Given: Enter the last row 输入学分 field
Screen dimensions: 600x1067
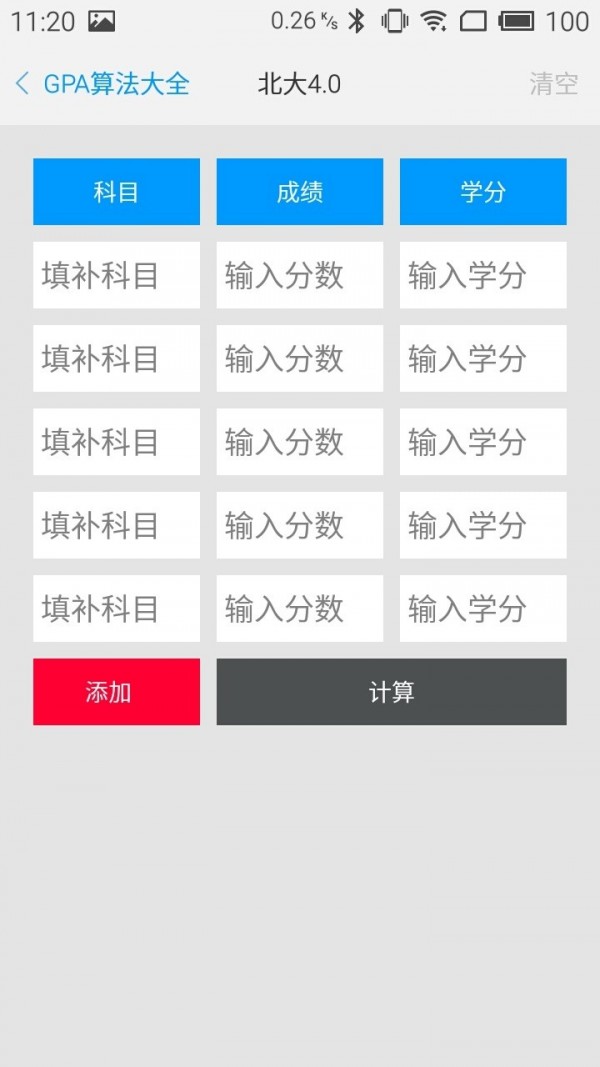Looking at the screenshot, I should point(483,608).
